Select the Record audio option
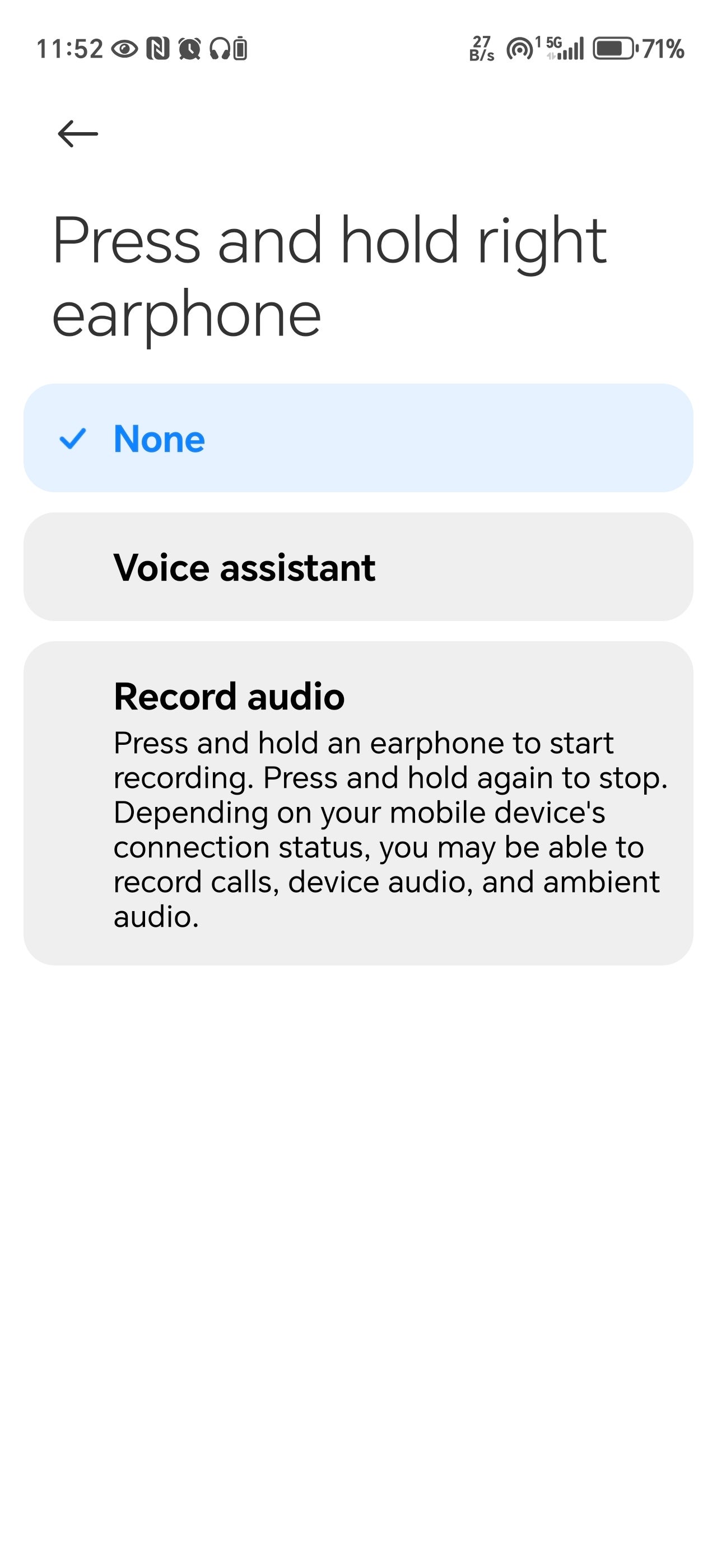The height and width of the screenshot is (1568, 717). click(x=358, y=802)
